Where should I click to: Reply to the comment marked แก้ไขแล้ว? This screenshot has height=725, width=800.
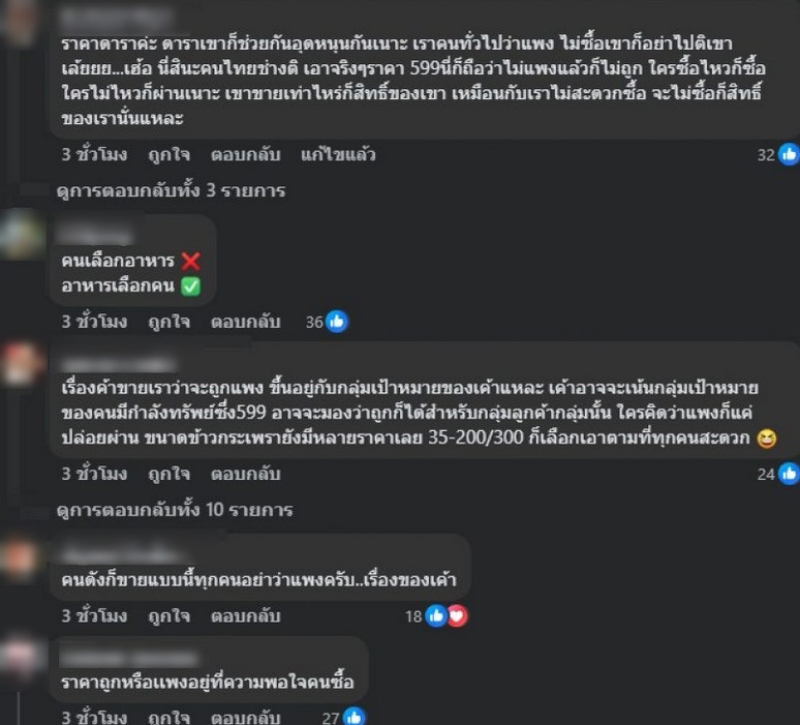point(245,155)
